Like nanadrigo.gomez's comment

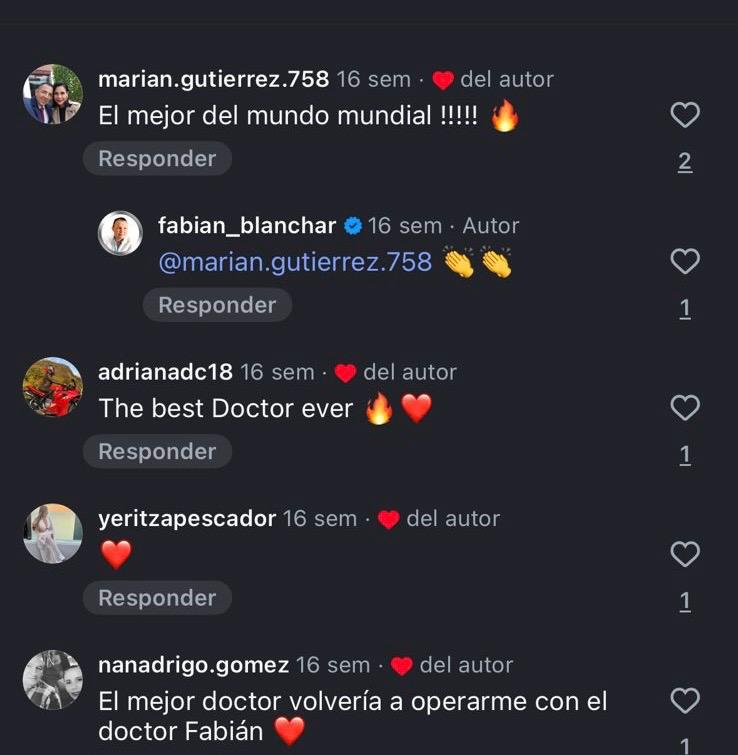684,701
